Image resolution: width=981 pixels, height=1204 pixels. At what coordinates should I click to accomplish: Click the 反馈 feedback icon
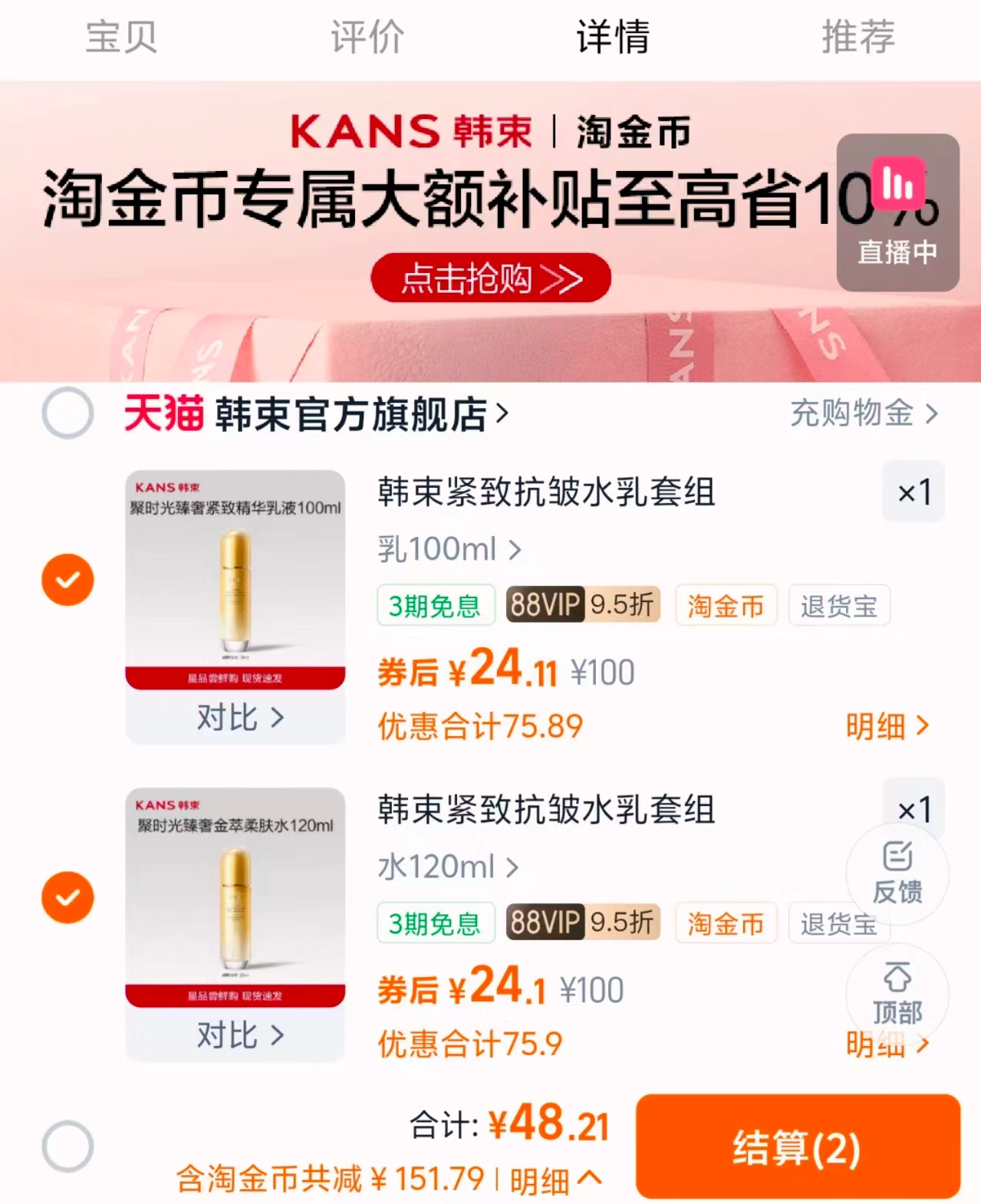896,874
